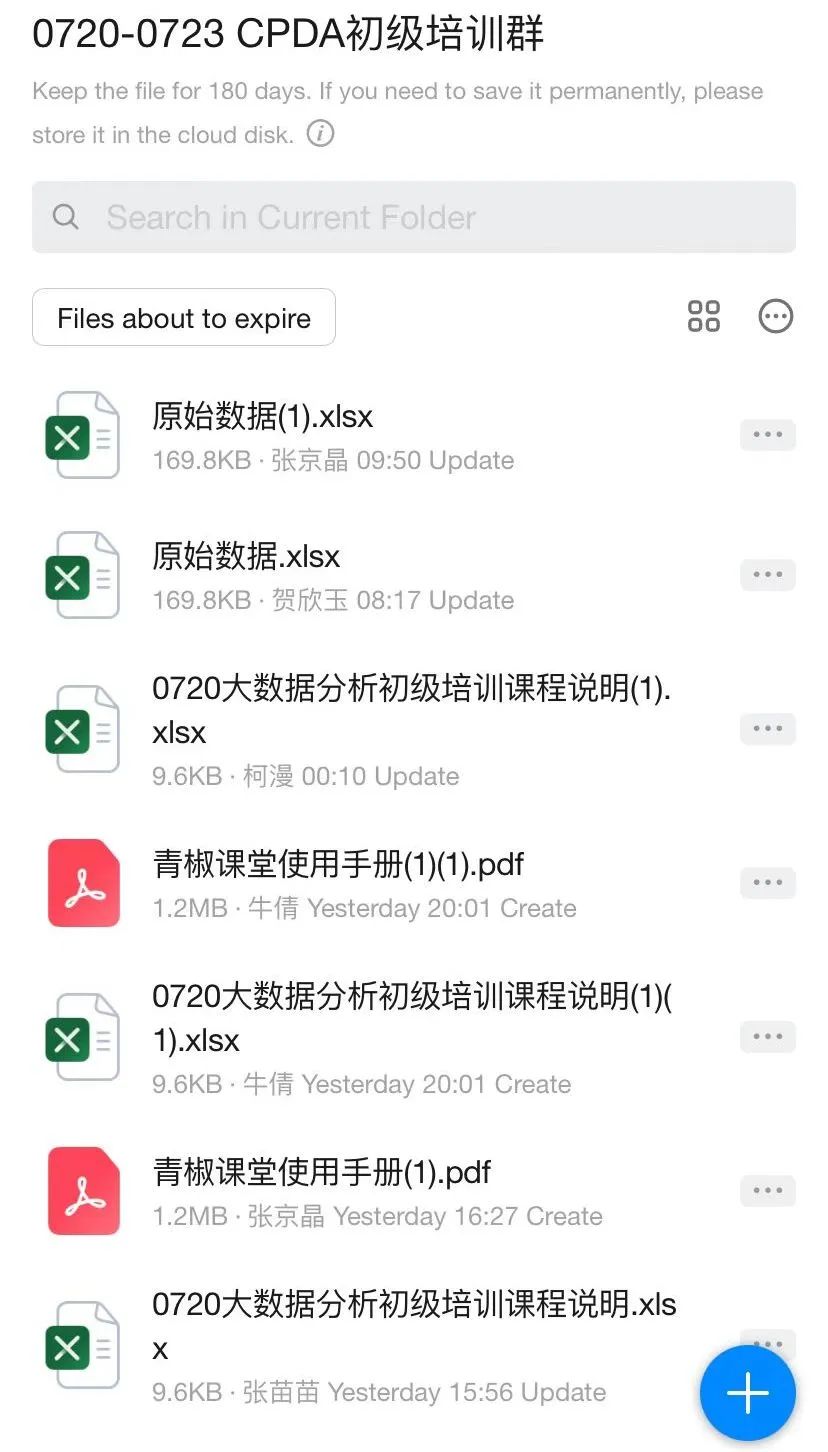Viewport: 828px width, 1452px height.
Task: Tap the Search in Current Folder field
Action: (x=414, y=217)
